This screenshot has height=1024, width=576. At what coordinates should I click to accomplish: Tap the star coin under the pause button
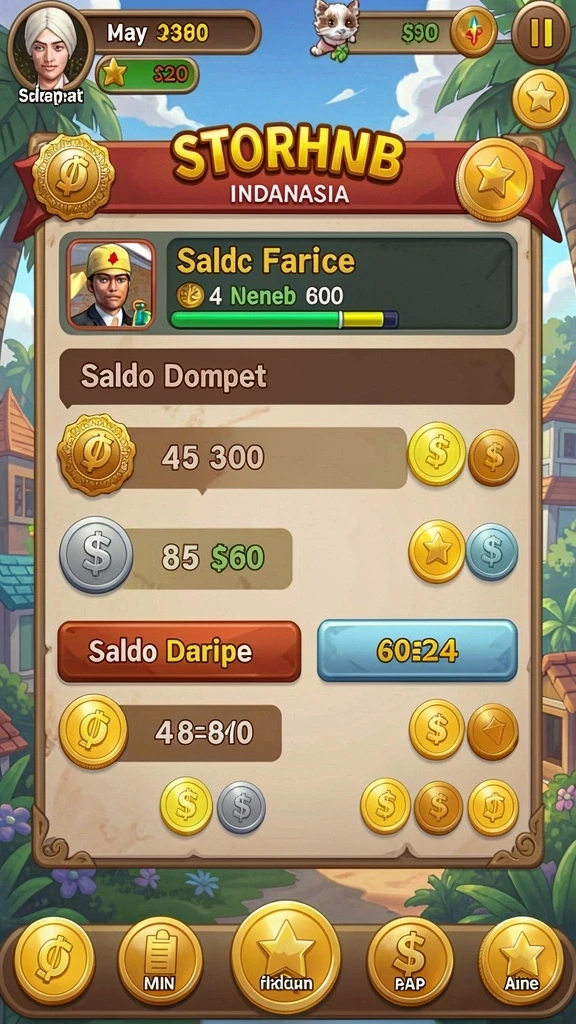tap(540, 99)
